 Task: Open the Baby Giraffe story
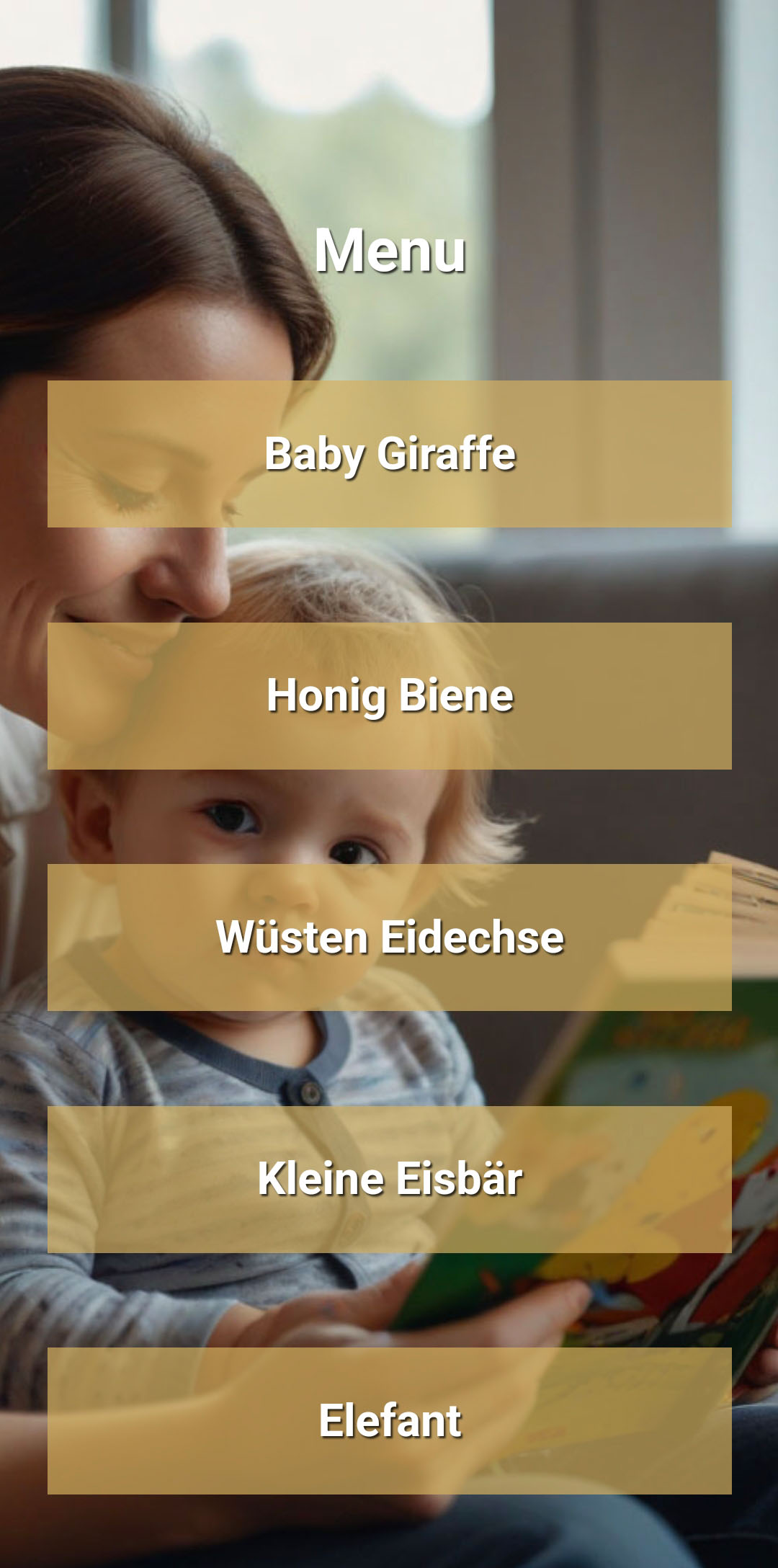[389, 454]
